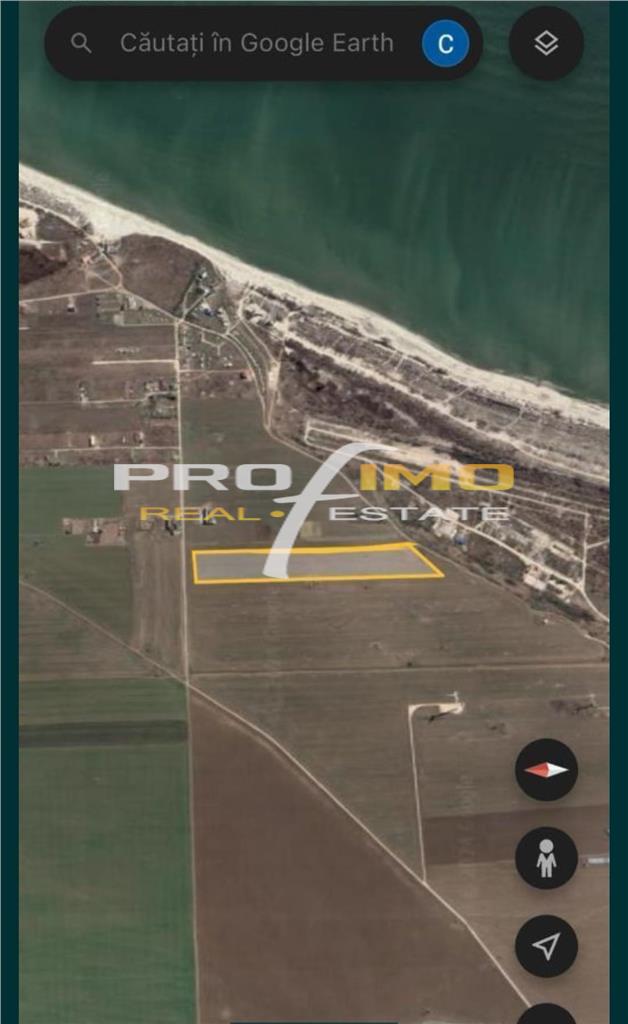The height and width of the screenshot is (1024, 628).
Task: Activate the Street View pegman
Action: coord(546,857)
